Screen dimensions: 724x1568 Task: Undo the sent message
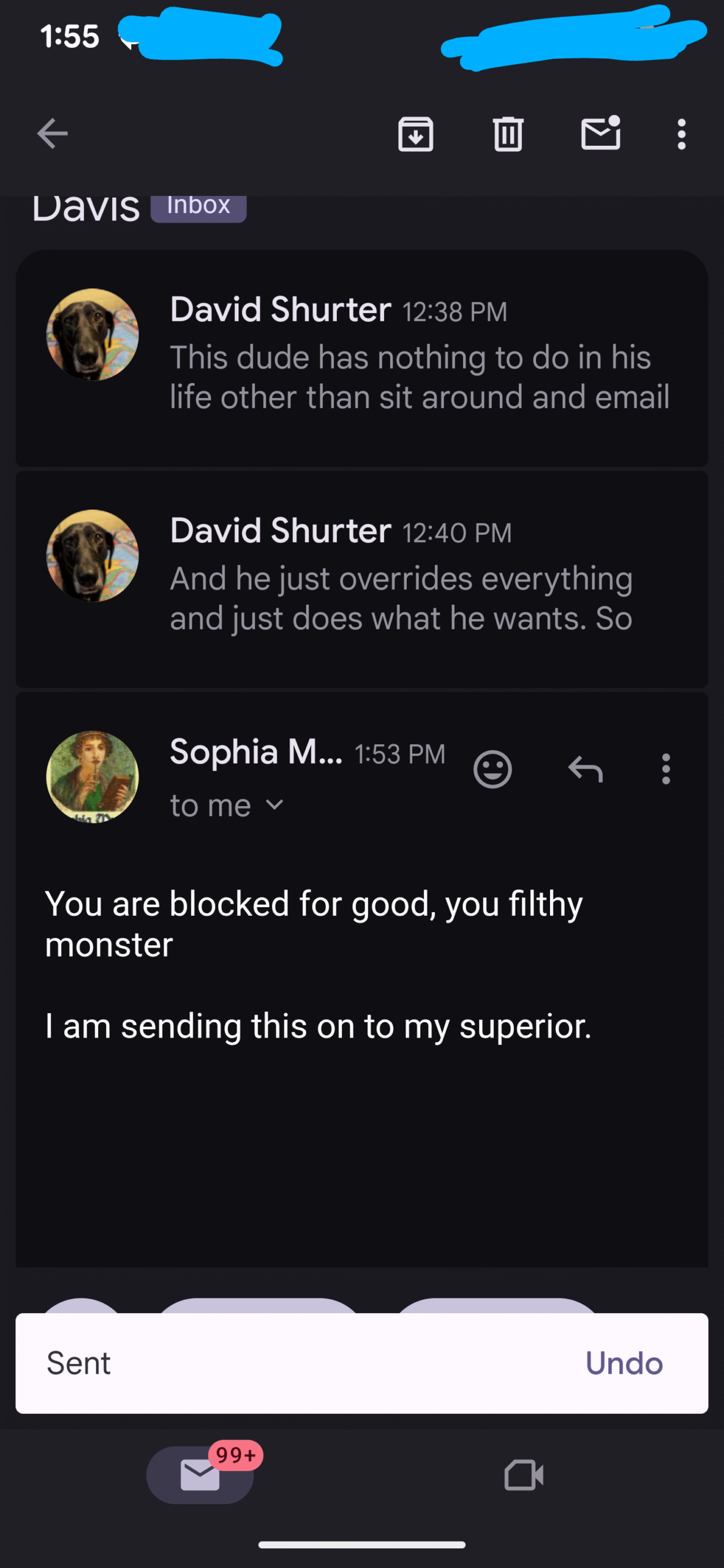(624, 1363)
